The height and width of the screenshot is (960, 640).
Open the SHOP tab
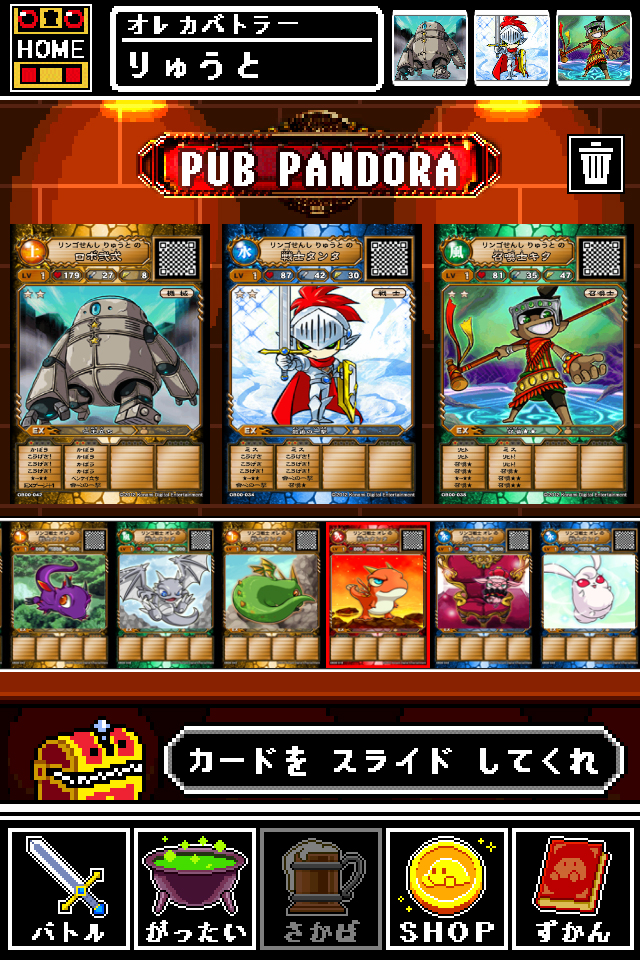pos(446,889)
